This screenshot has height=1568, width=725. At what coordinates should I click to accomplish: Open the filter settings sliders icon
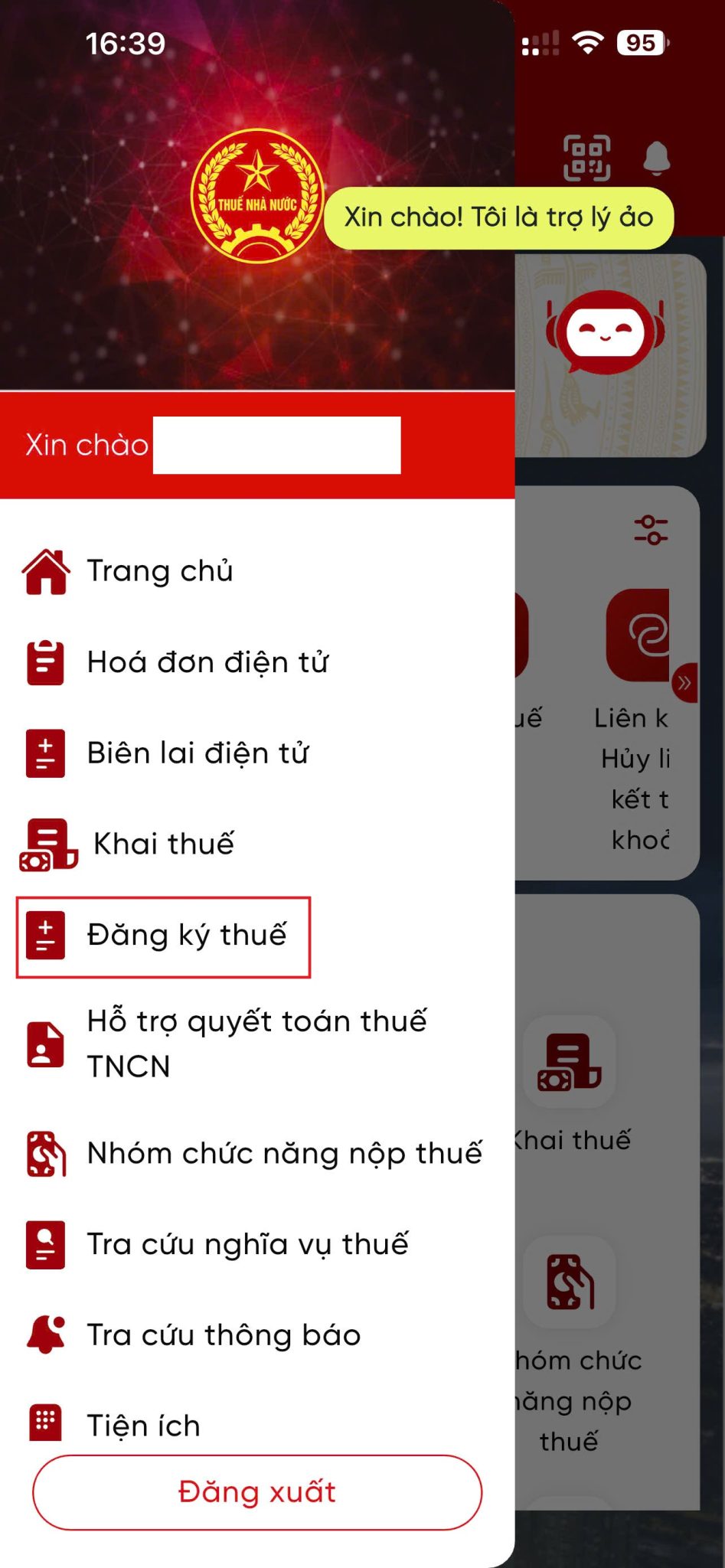pyautogui.click(x=651, y=530)
